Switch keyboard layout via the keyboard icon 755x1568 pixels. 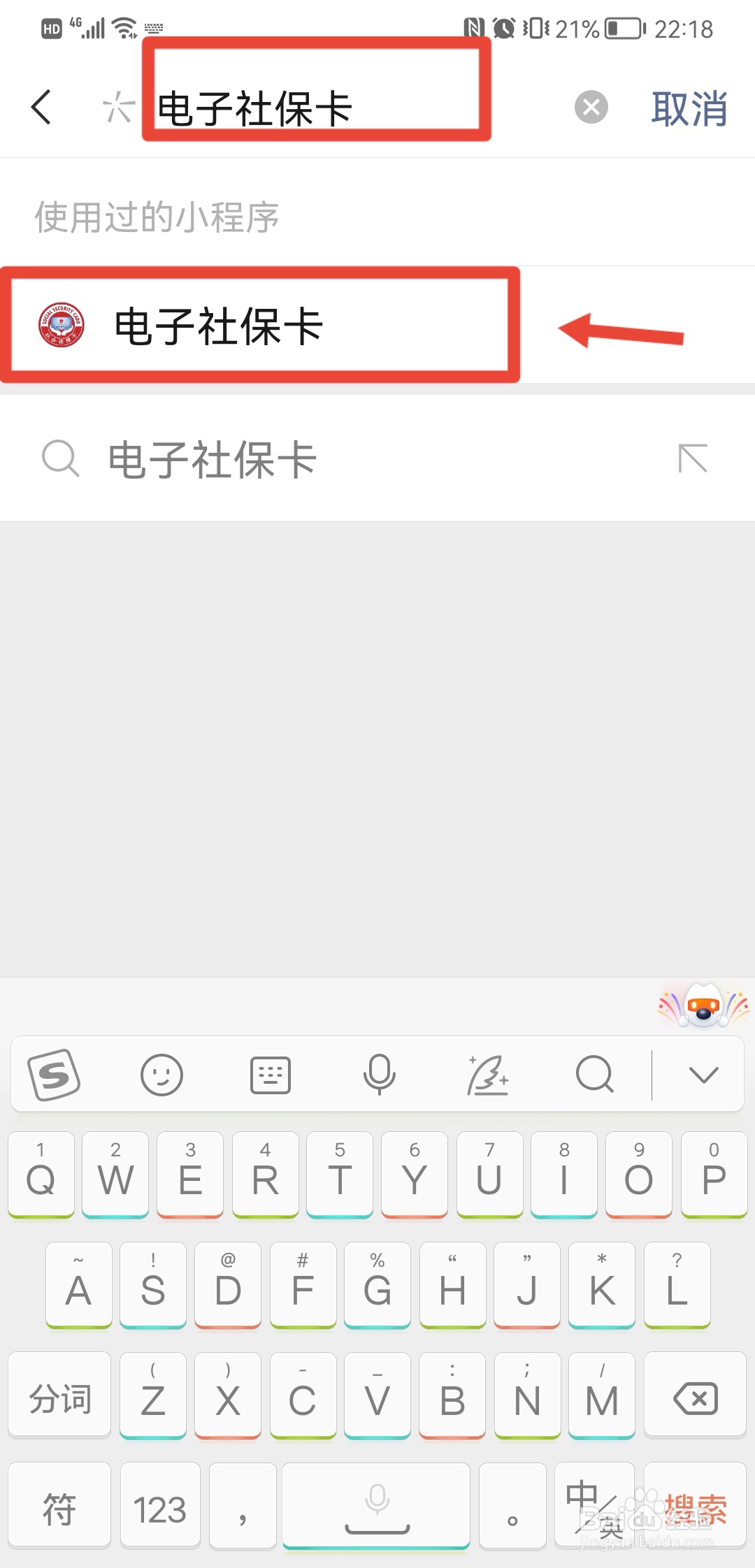(271, 1074)
